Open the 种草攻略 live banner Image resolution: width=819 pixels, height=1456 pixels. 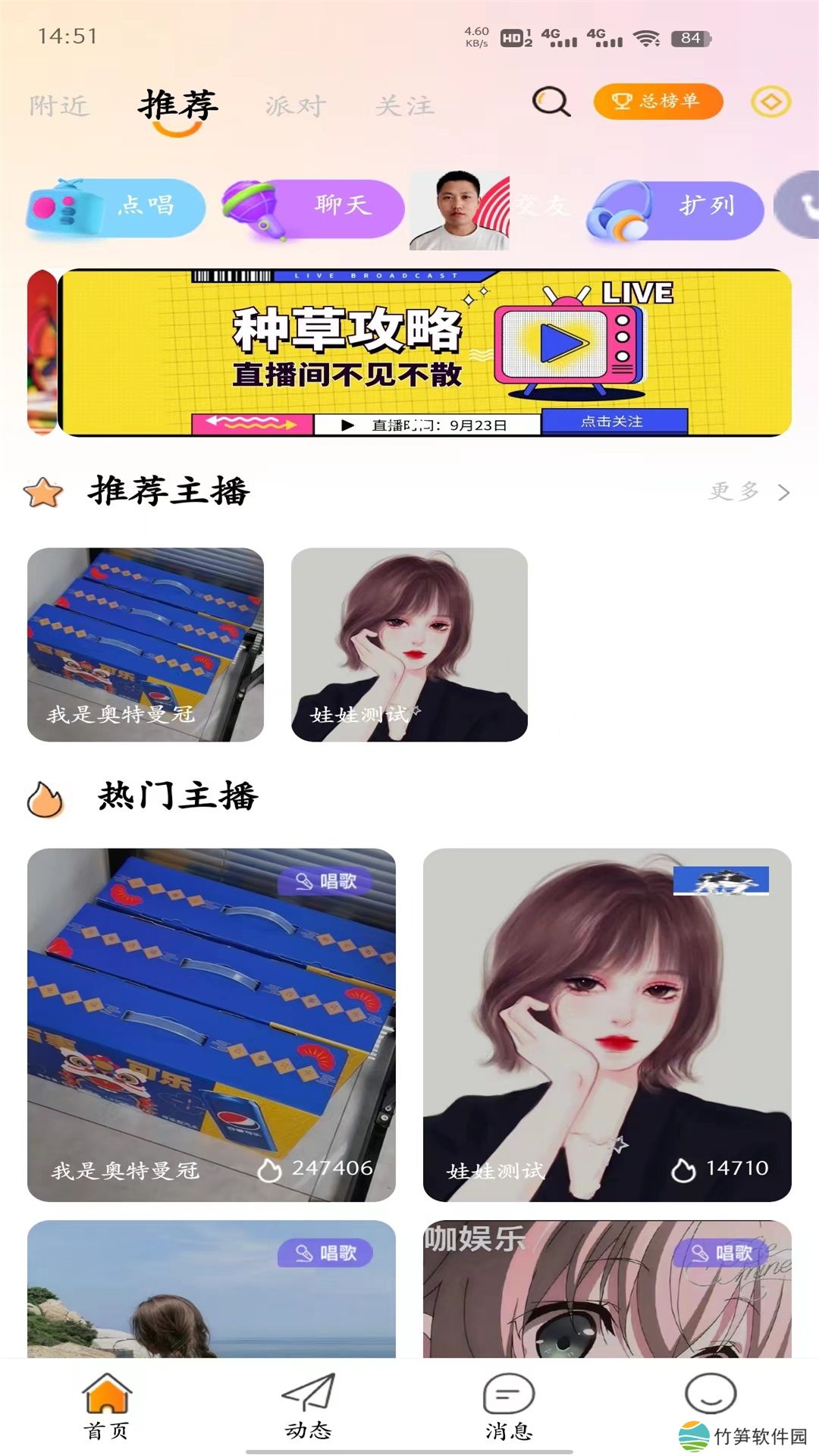point(425,353)
